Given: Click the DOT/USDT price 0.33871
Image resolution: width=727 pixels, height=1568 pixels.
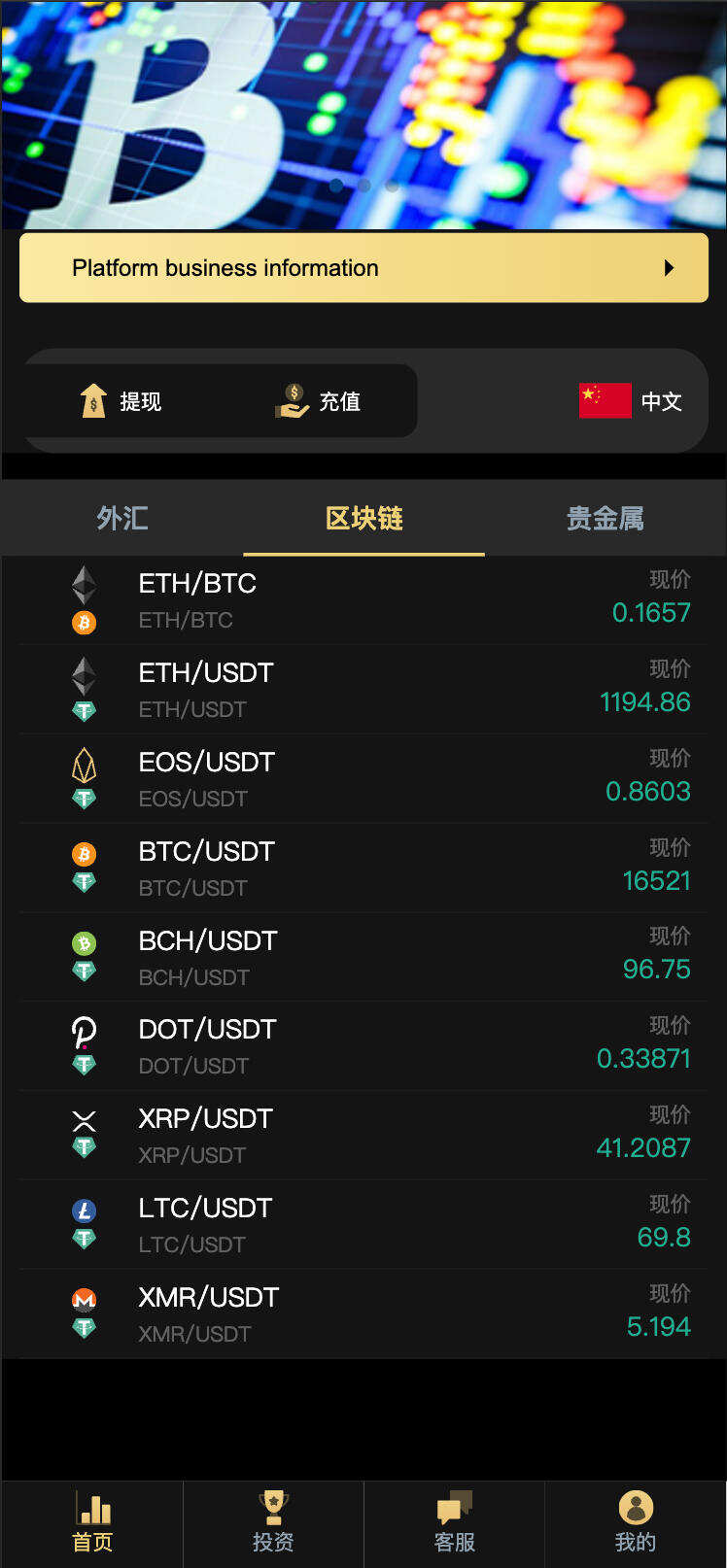Looking at the screenshot, I should coord(643,1058).
